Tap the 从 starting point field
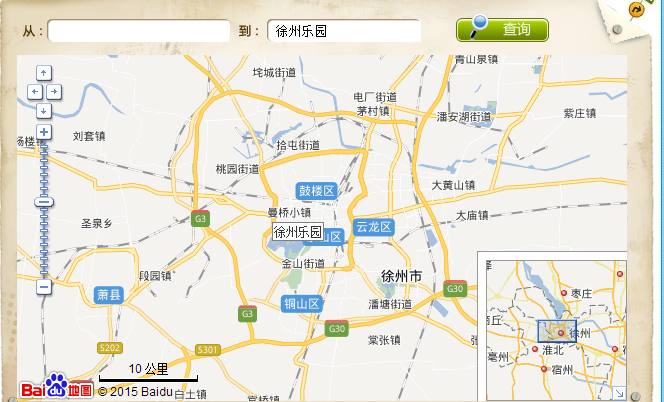 138,31
